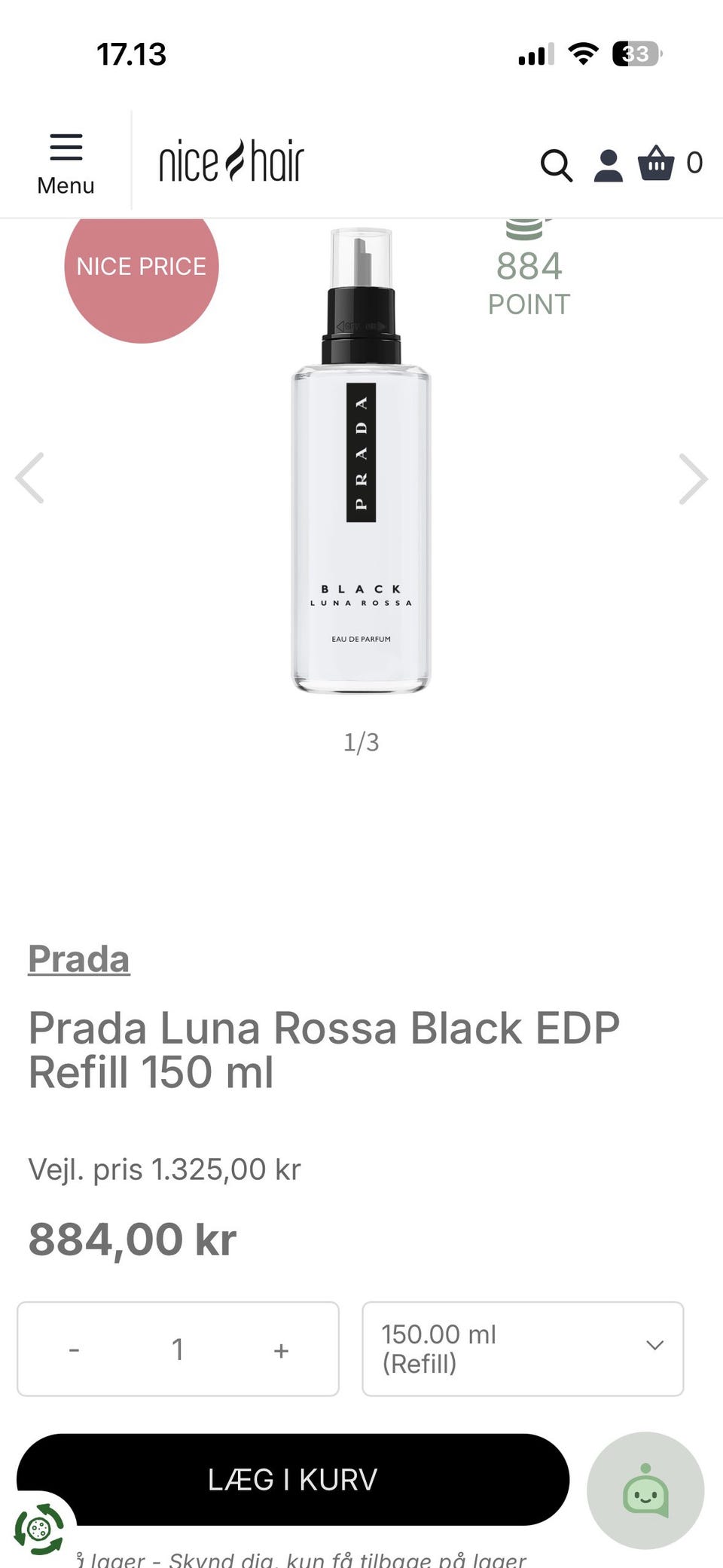Expand the 150.00 ml (Refill) size dropdown
Image resolution: width=723 pixels, height=1568 pixels.
[523, 1349]
